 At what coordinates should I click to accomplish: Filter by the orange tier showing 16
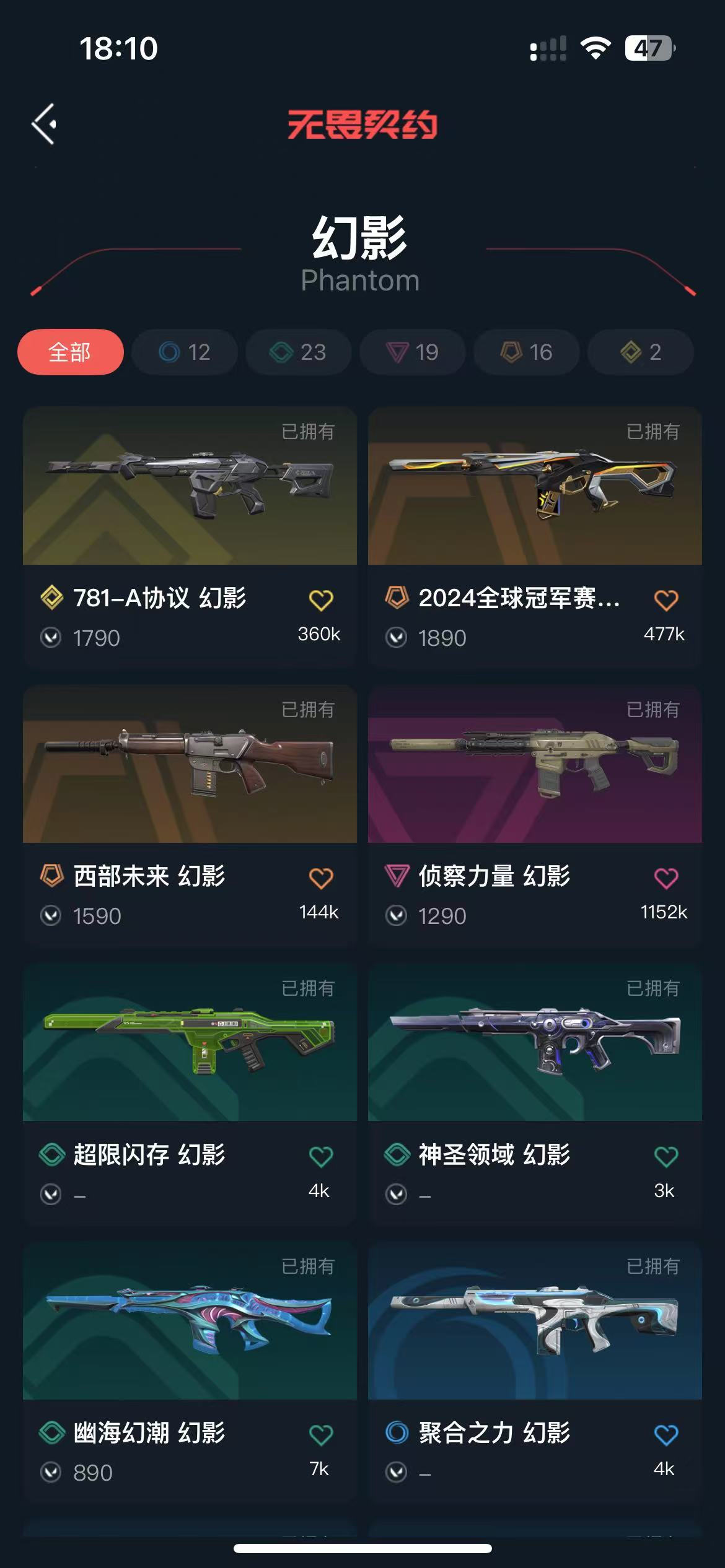point(526,352)
